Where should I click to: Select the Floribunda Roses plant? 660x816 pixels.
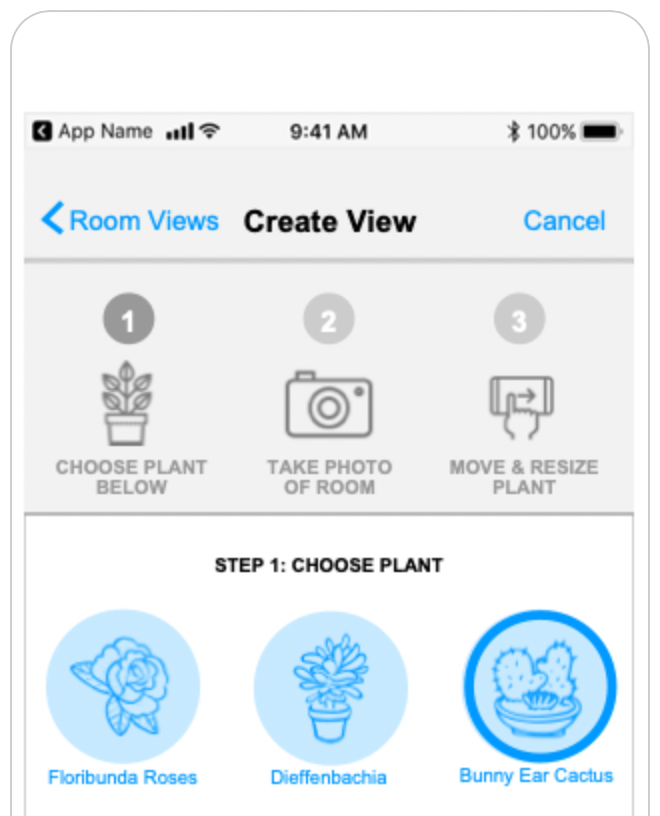coord(123,687)
